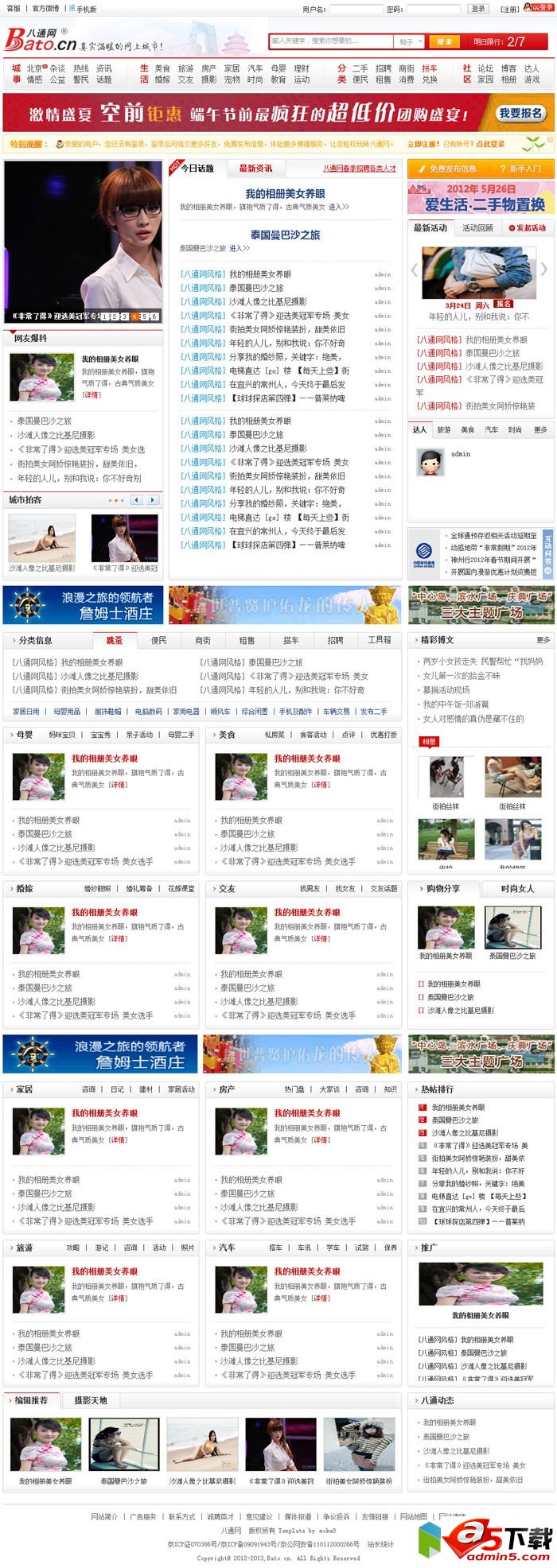Tap next arrow in 城市拍客
The width and height of the screenshot is (557, 1568).
click(154, 500)
